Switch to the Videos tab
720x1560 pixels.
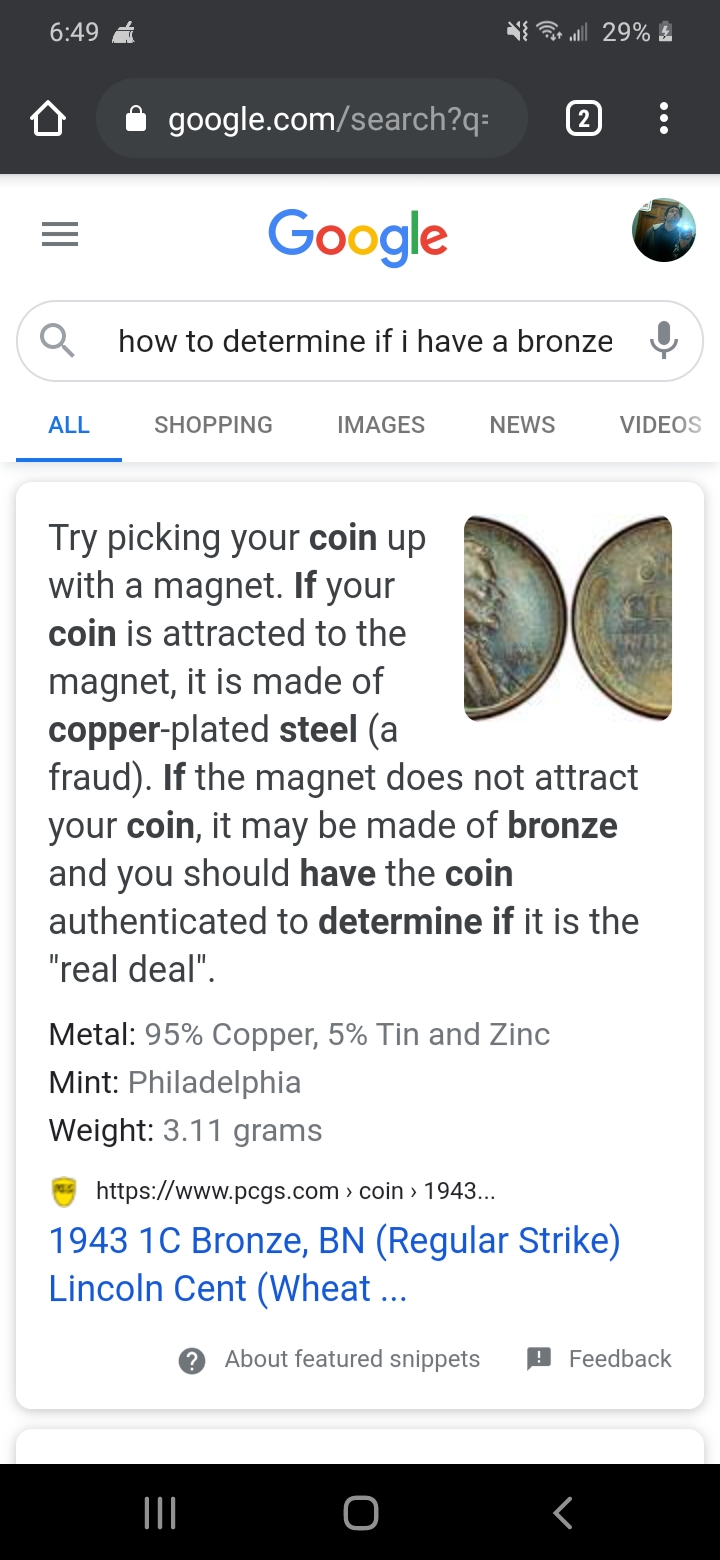[660, 425]
